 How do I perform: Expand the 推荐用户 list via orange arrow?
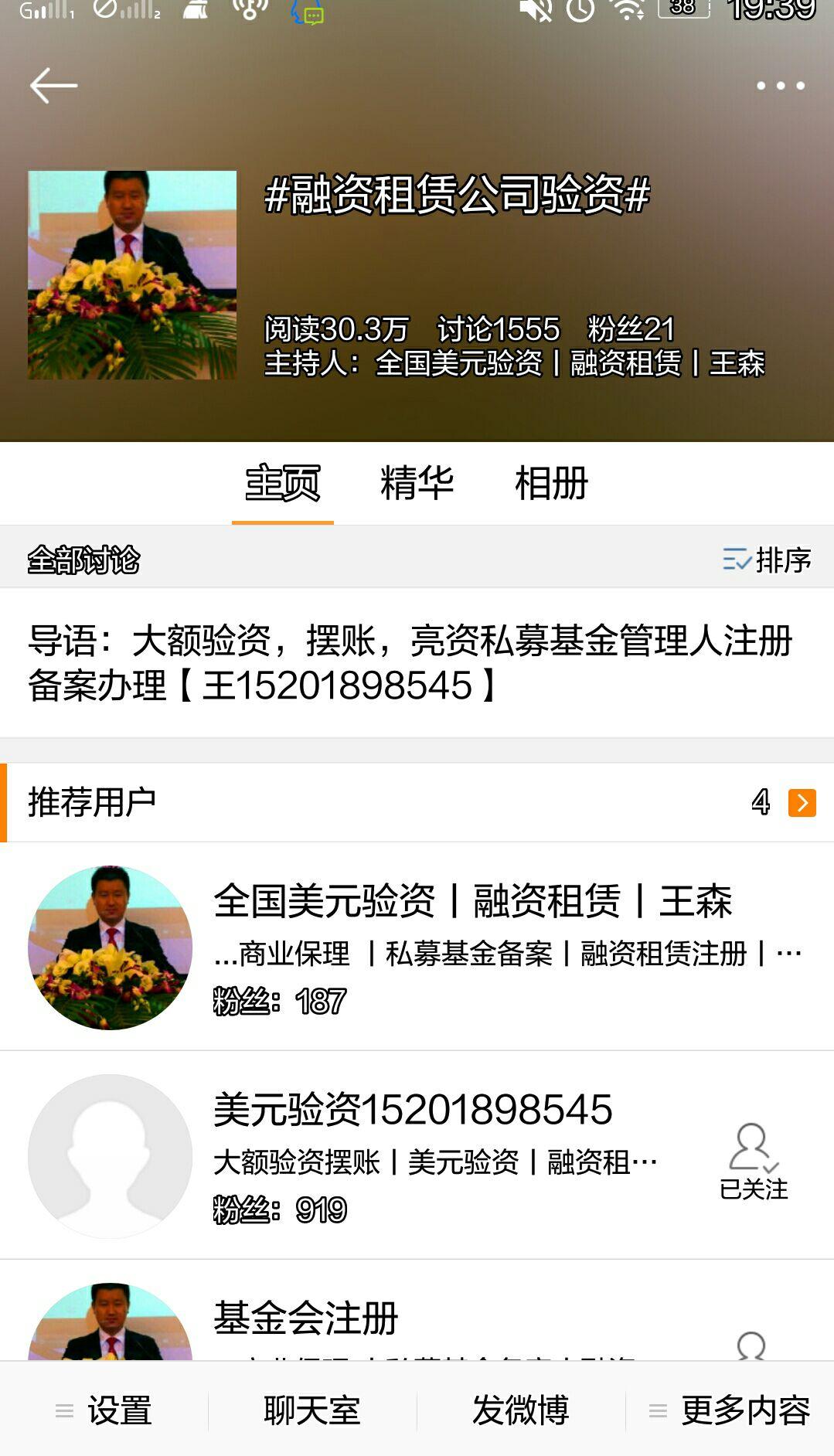coord(804,804)
